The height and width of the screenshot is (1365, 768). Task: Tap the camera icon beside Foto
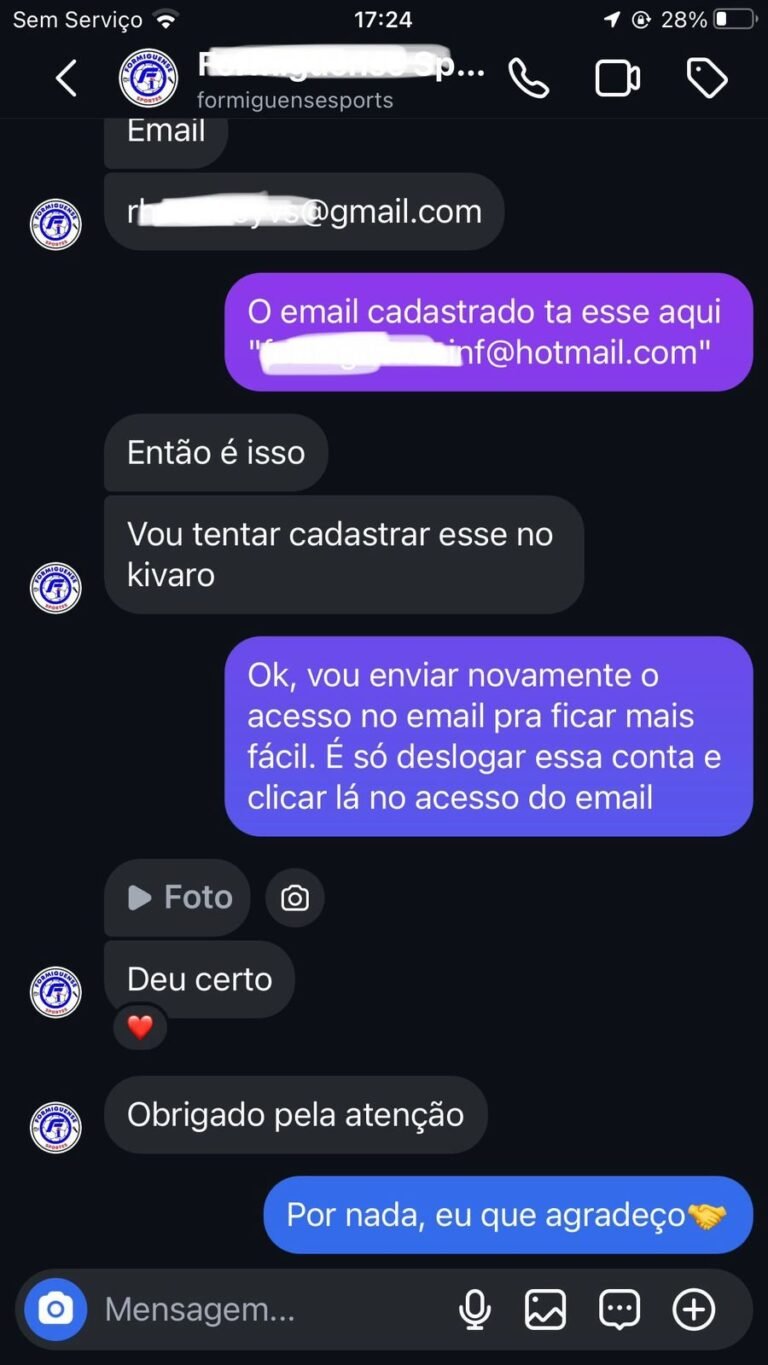[x=295, y=898]
